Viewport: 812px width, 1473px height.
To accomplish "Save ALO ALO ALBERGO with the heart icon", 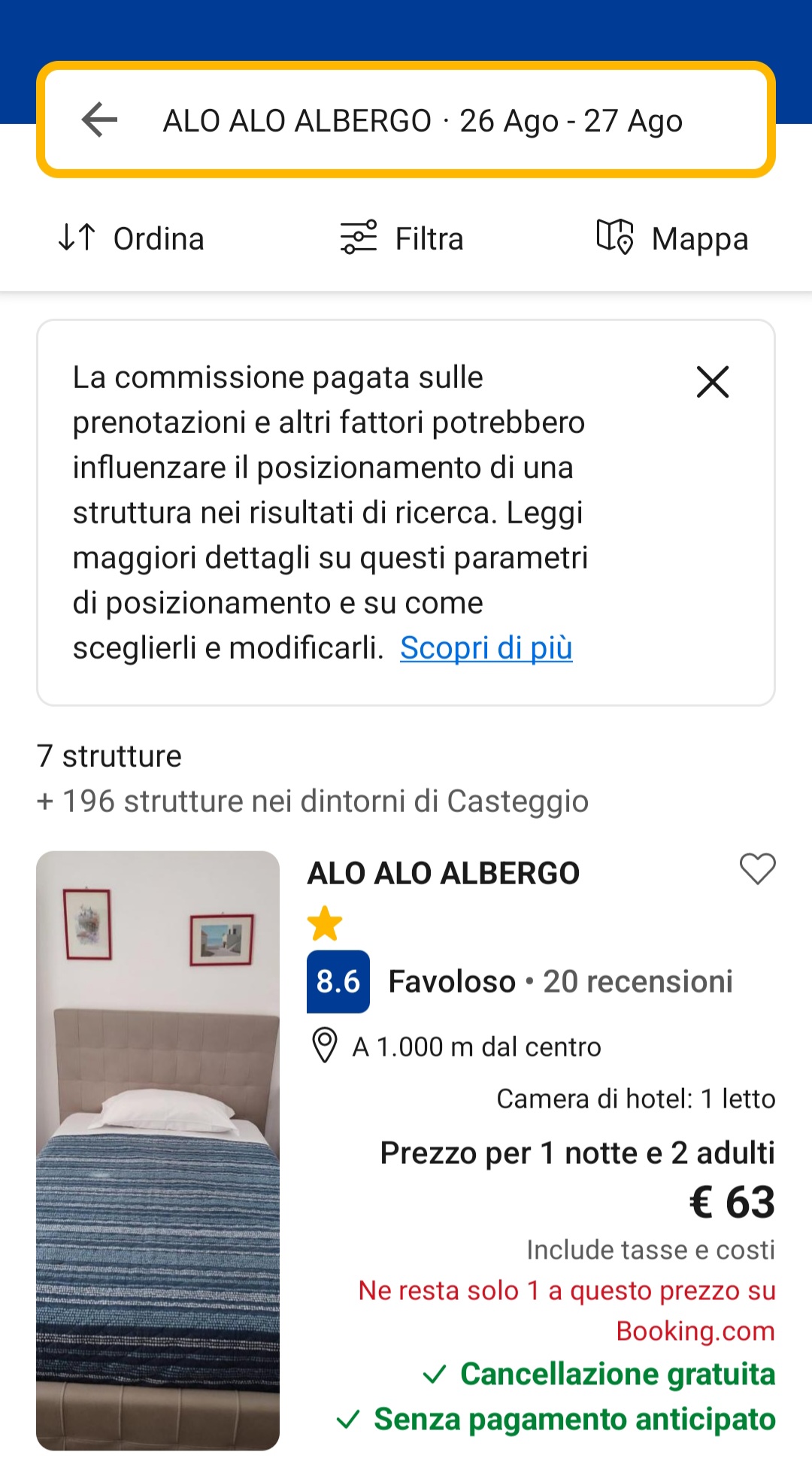I will [757, 869].
